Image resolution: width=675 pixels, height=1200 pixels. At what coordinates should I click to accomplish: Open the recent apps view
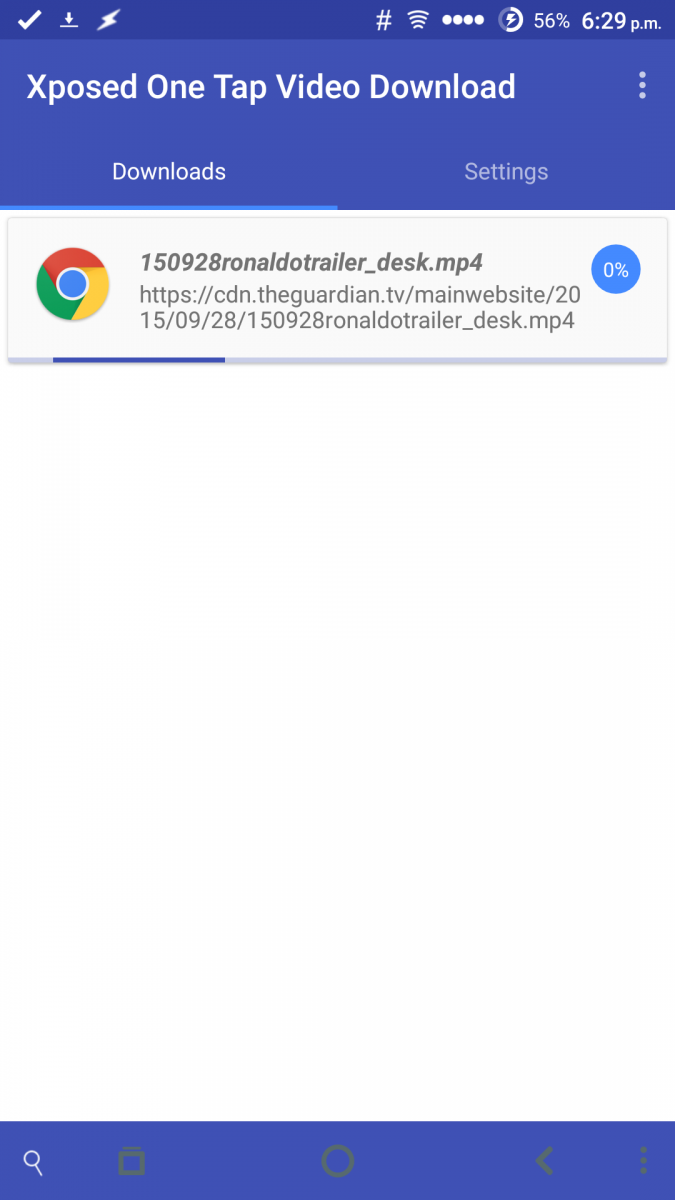[x=132, y=1162]
